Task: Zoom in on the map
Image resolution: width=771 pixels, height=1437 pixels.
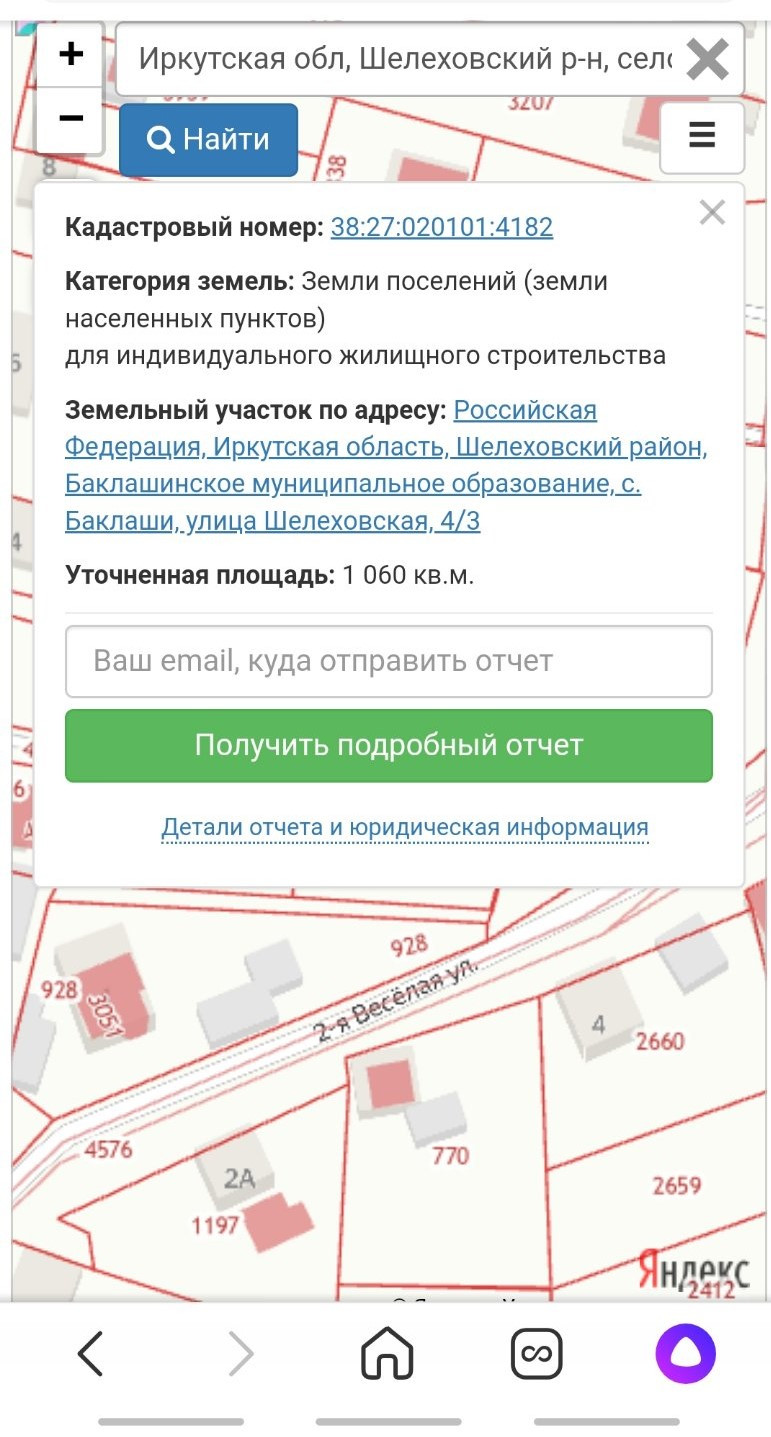Action: (70, 54)
